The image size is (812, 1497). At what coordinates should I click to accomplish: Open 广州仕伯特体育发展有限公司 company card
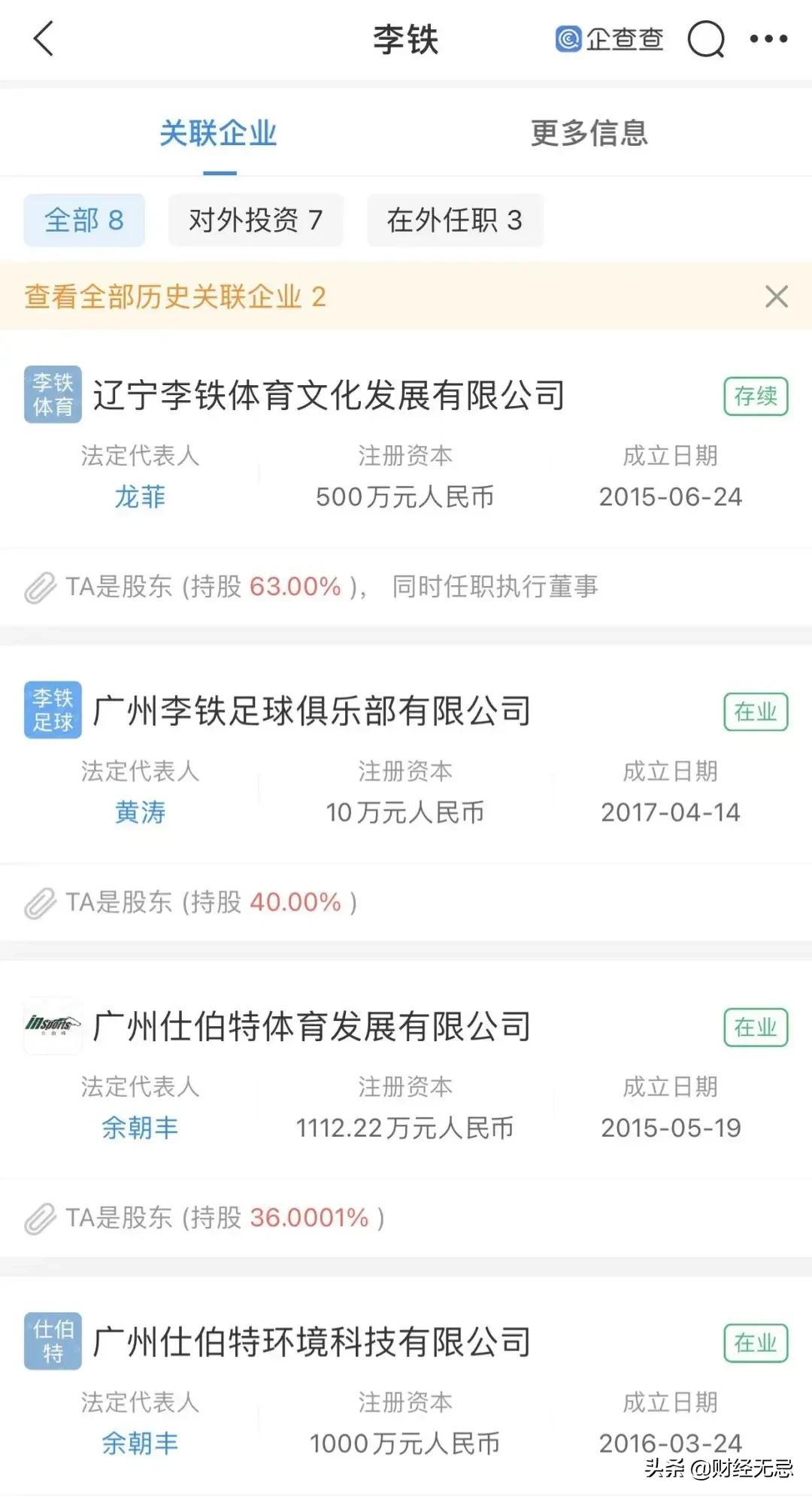click(311, 1027)
